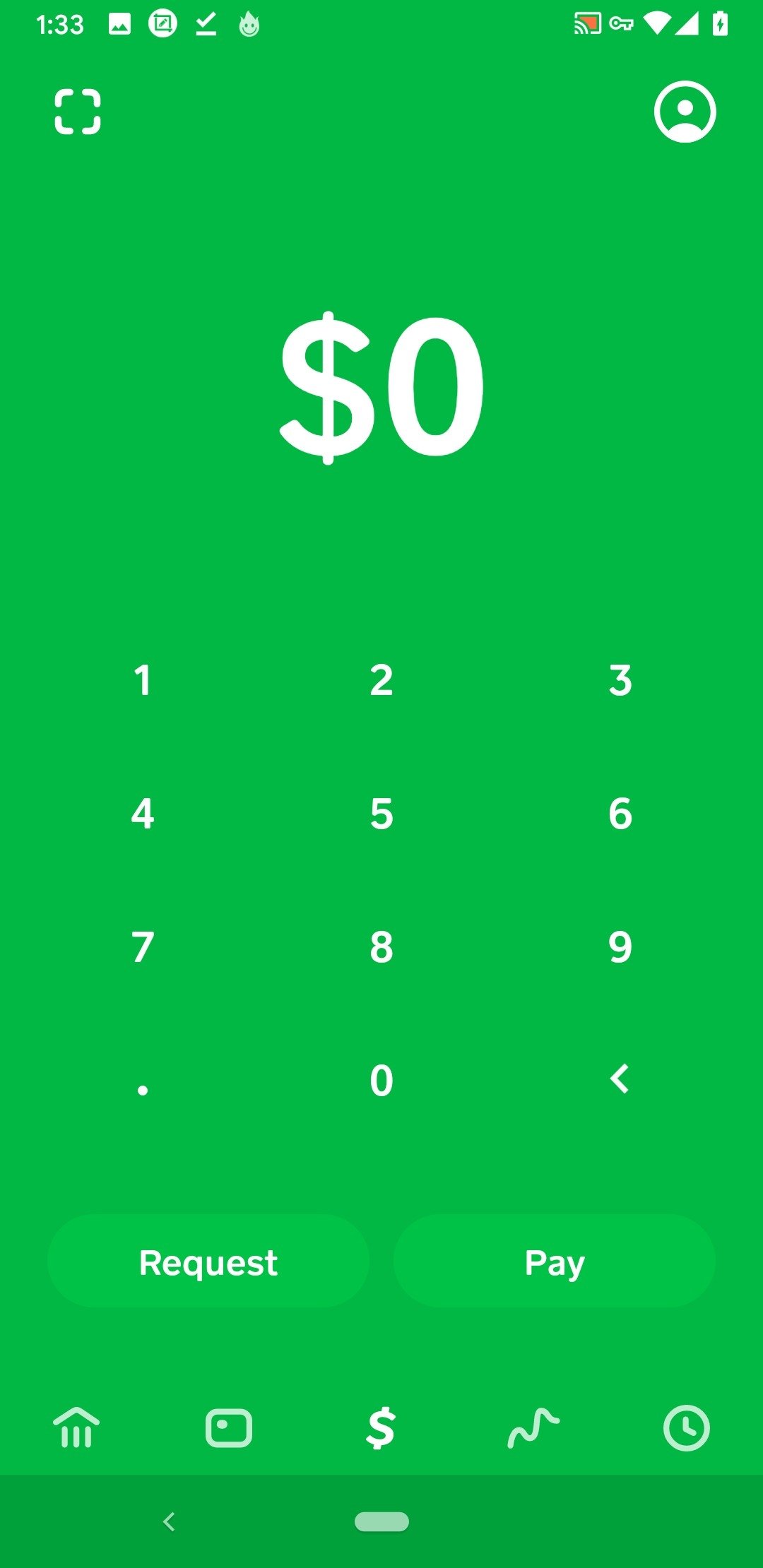Screen dimensions: 763x1568
Task: Enter digit 8 on the keypad
Action: [381, 947]
